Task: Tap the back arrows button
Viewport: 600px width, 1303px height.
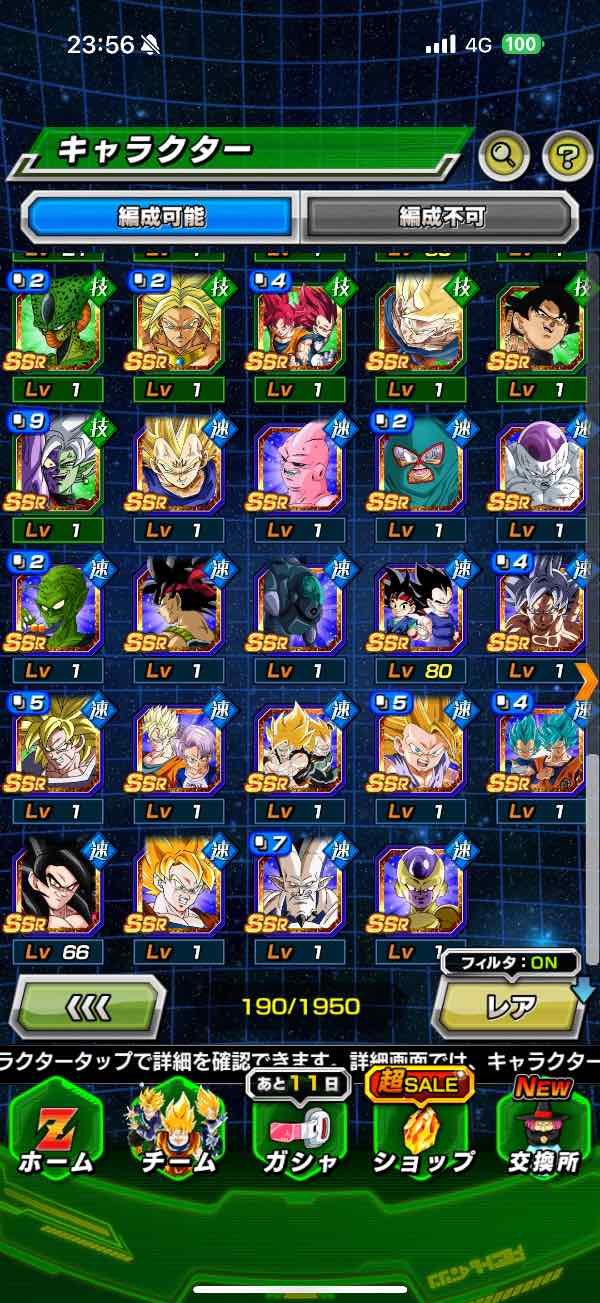Action: click(x=88, y=1008)
